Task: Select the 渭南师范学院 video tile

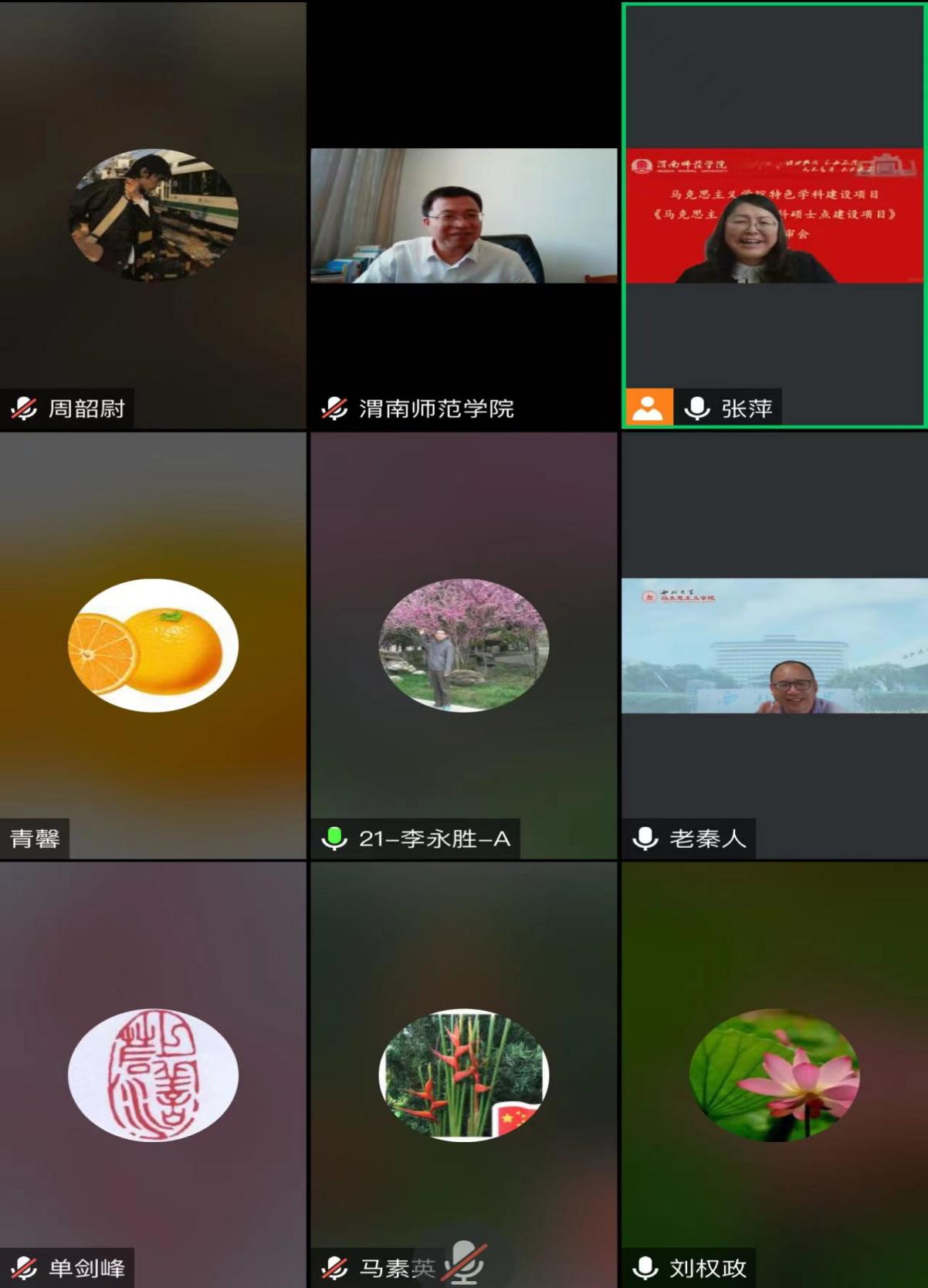Action: 463,215
